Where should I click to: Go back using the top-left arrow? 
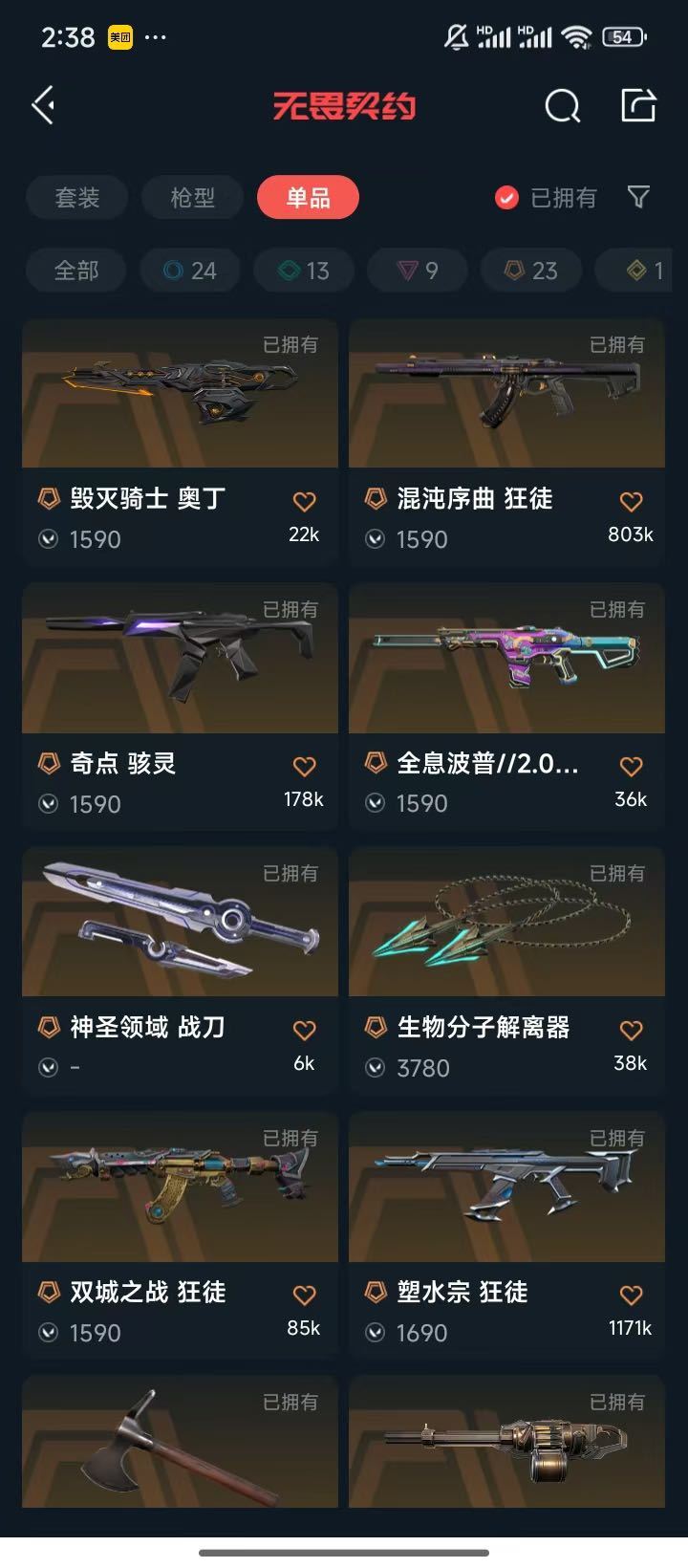tap(43, 105)
